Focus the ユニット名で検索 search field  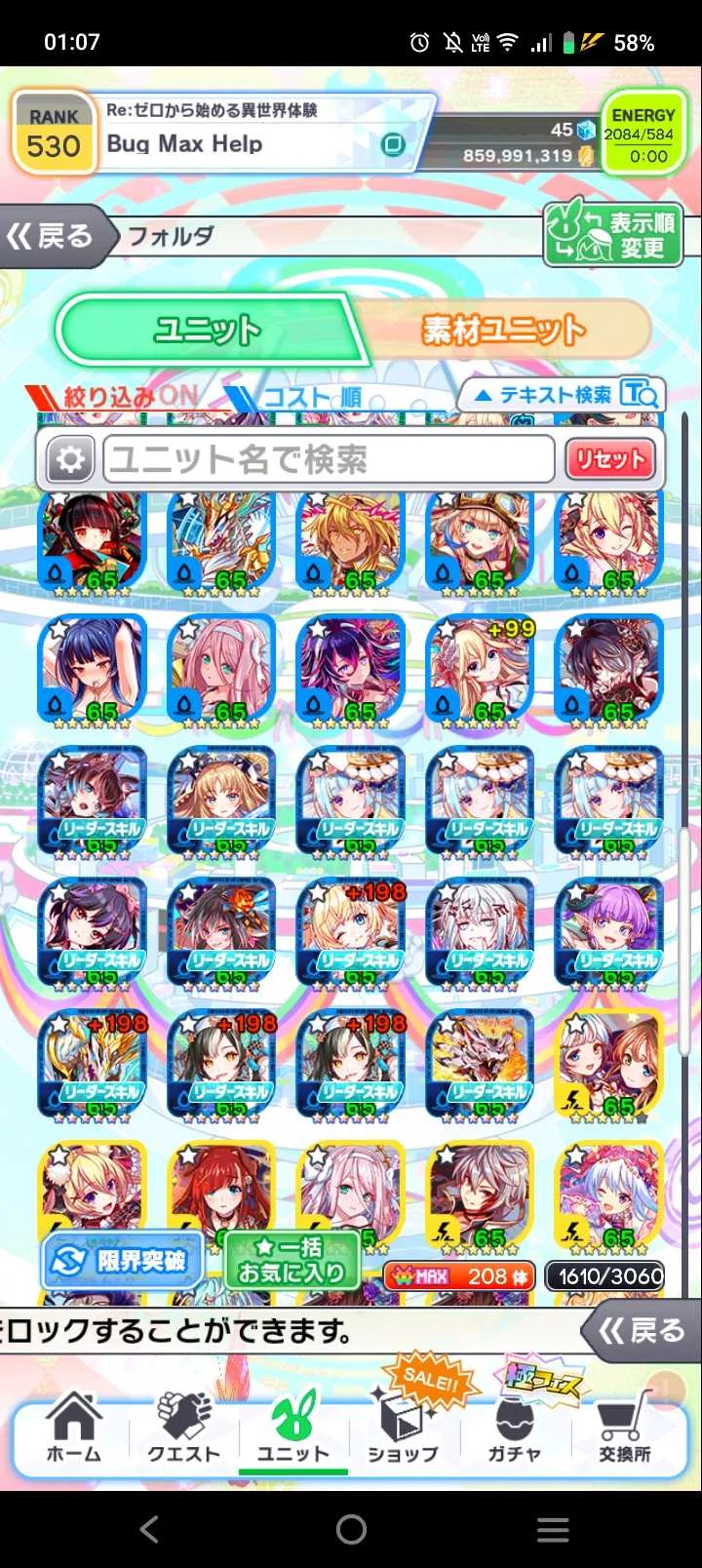(329, 459)
